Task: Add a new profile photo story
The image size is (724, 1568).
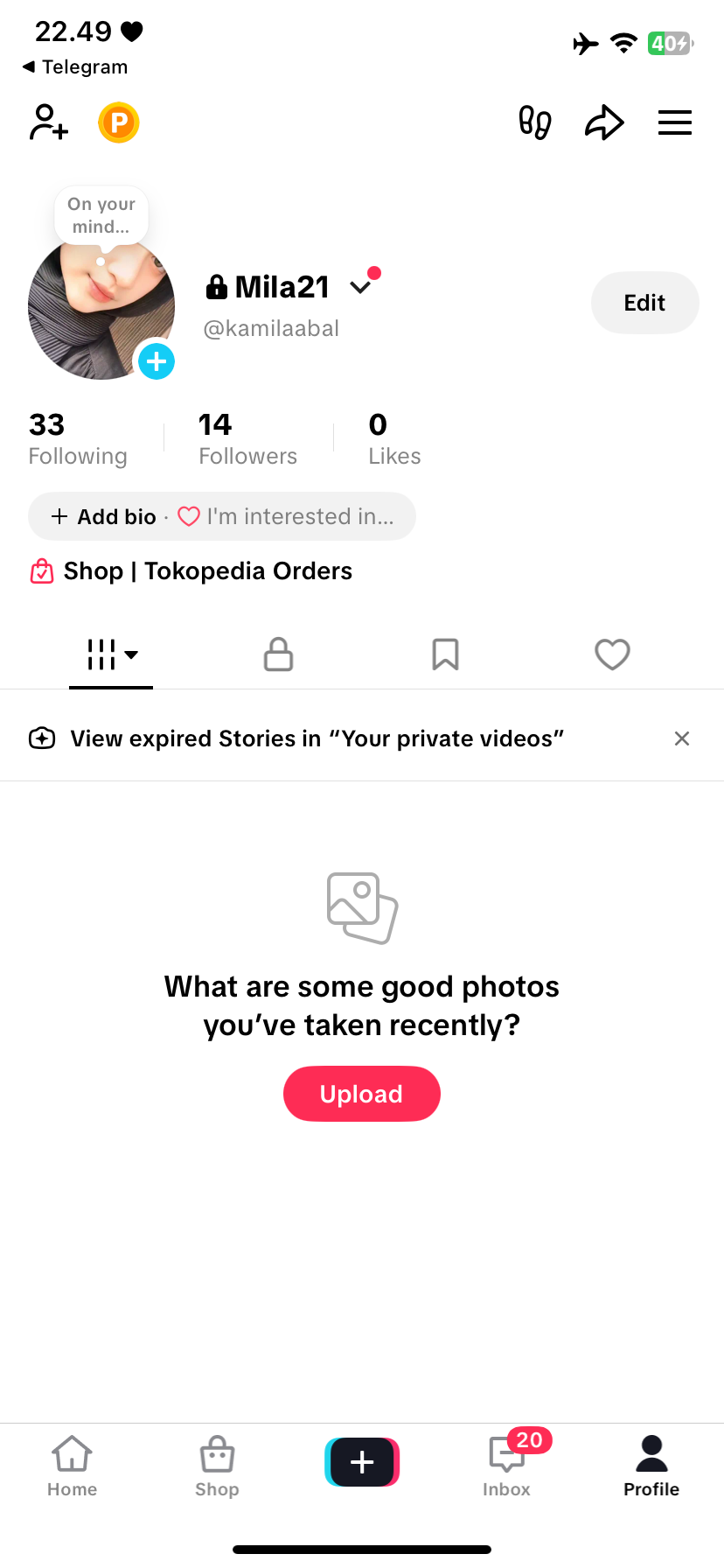Action: point(157,361)
